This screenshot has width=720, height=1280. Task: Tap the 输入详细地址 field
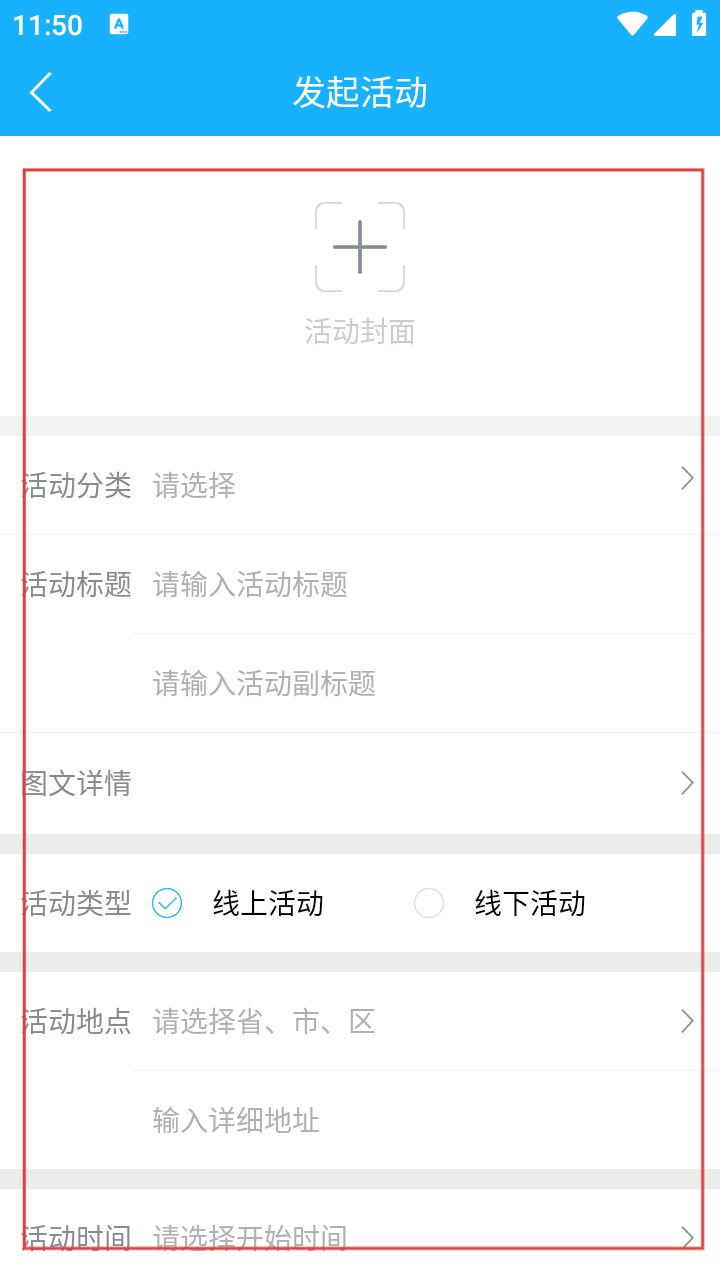(420, 1120)
